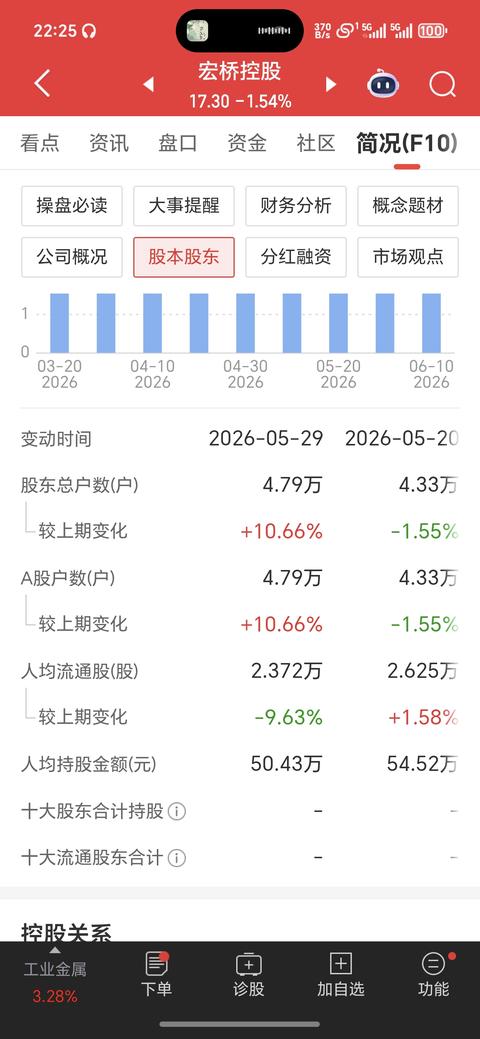Tap 下单 to place an order
Image resolution: width=480 pixels, height=1039 pixels.
point(156,975)
